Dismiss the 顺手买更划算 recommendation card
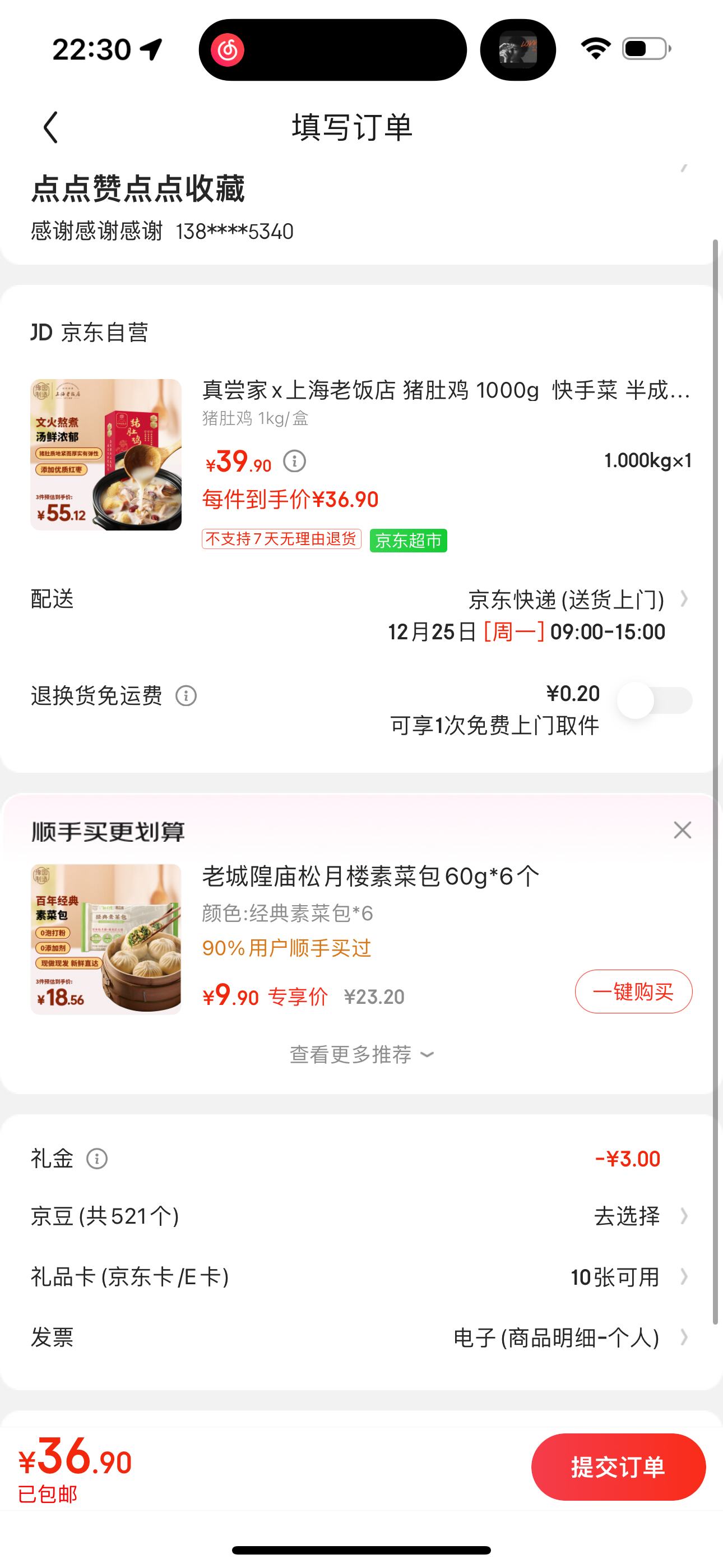Image resolution: width=723 pixels, height=1568 pixels. click(682, 829)
